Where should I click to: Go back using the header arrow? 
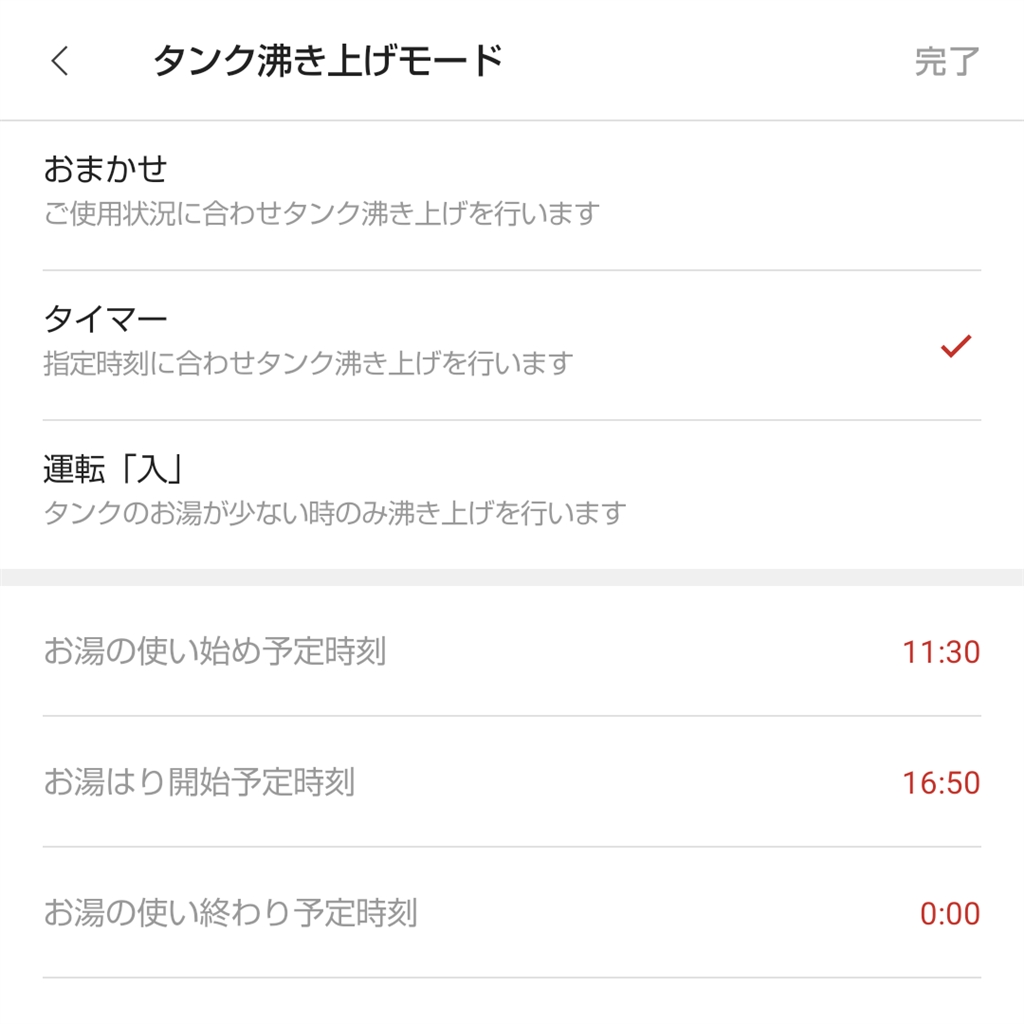click(x=60, y=61)
